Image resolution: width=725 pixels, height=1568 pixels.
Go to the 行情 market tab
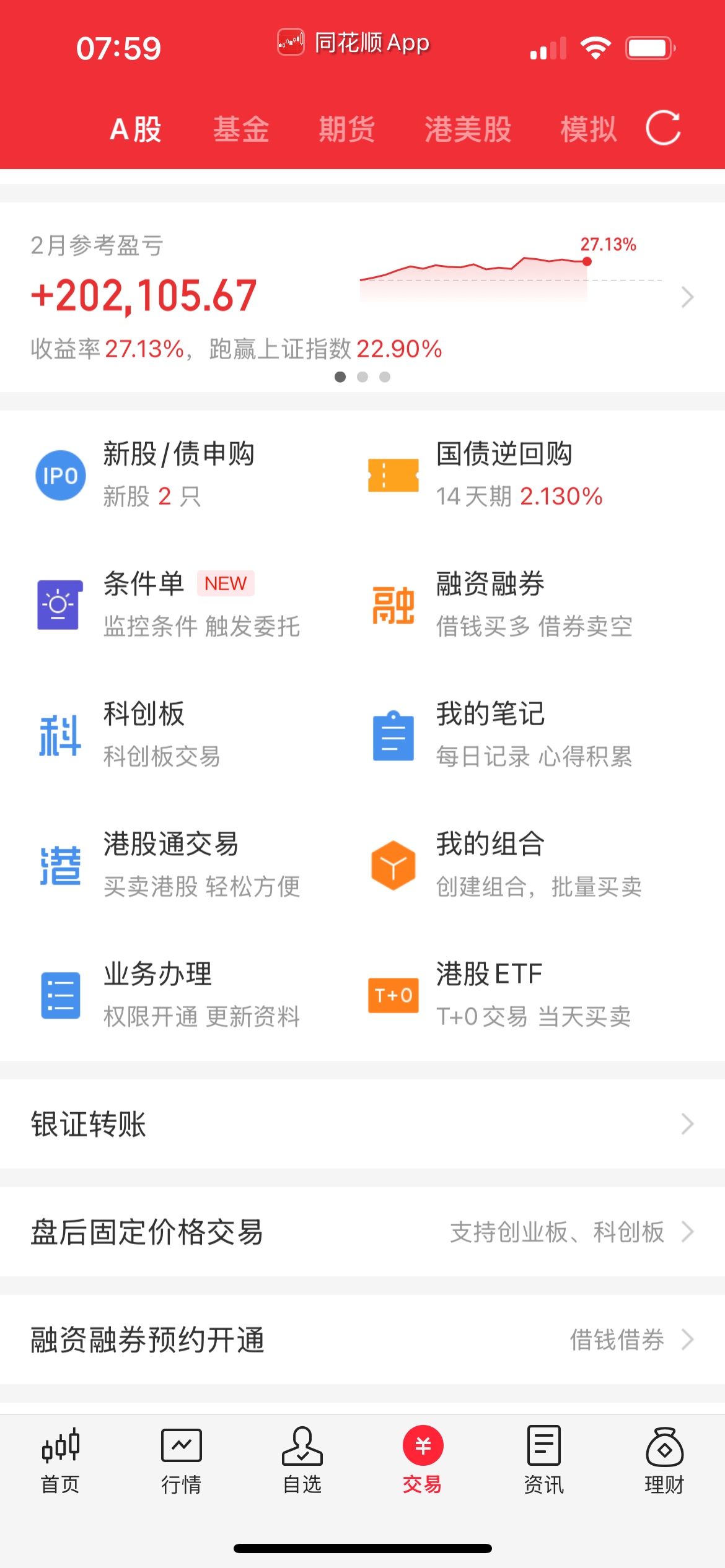pyautogui.click(x=181, y=1460)
